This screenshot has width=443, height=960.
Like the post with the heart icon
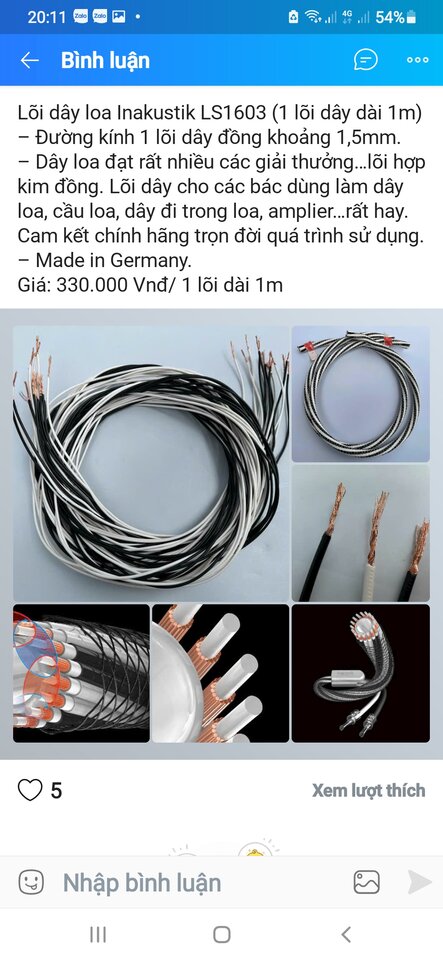tap(30, 790)
